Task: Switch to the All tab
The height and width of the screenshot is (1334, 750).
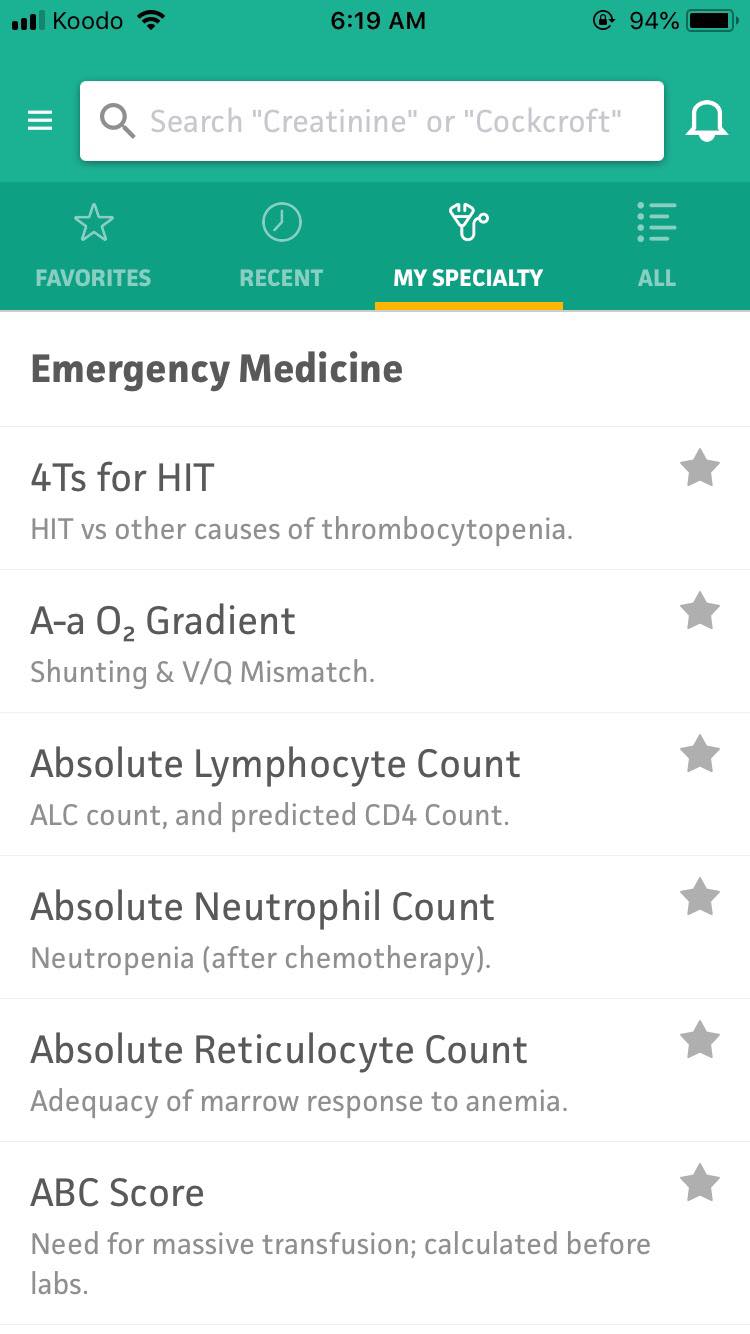Action: point(656,246)
